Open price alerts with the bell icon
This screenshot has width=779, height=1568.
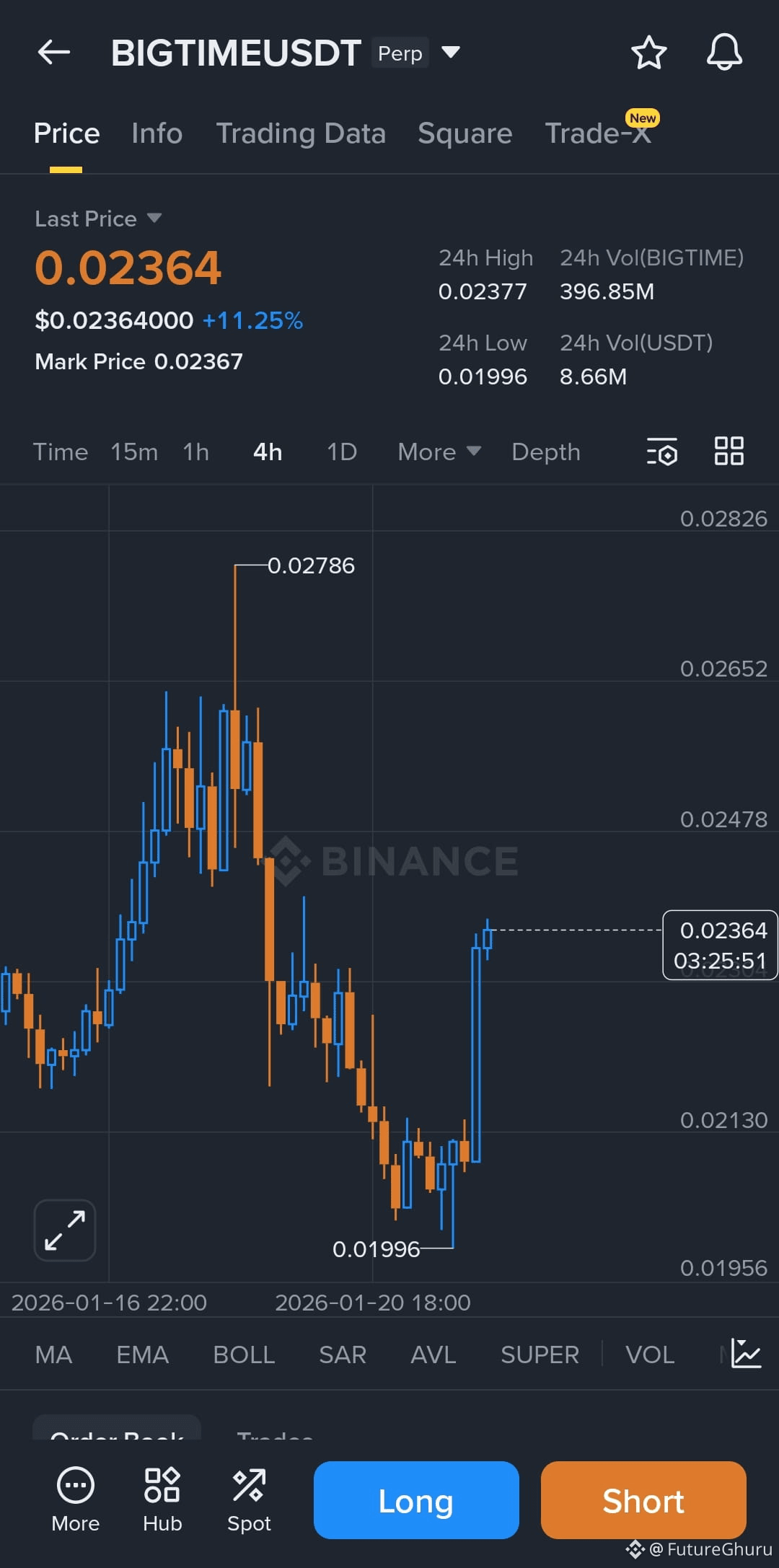[725, 52]
